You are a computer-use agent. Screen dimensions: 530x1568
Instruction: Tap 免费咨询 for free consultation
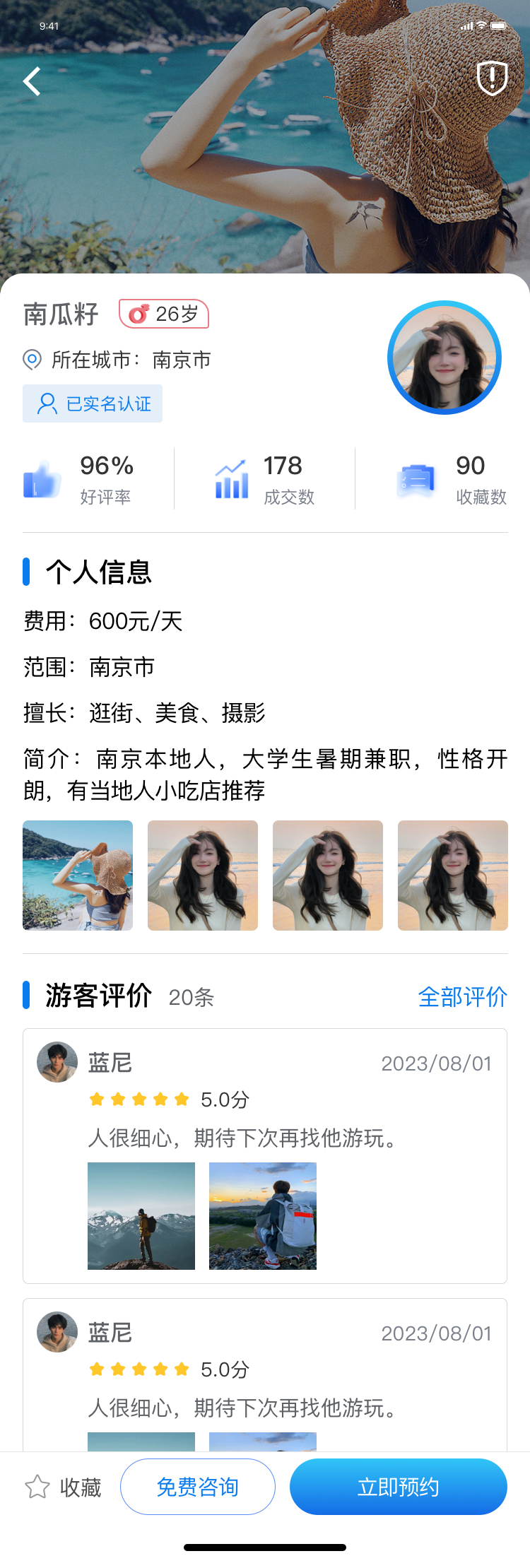(198, 1487)
